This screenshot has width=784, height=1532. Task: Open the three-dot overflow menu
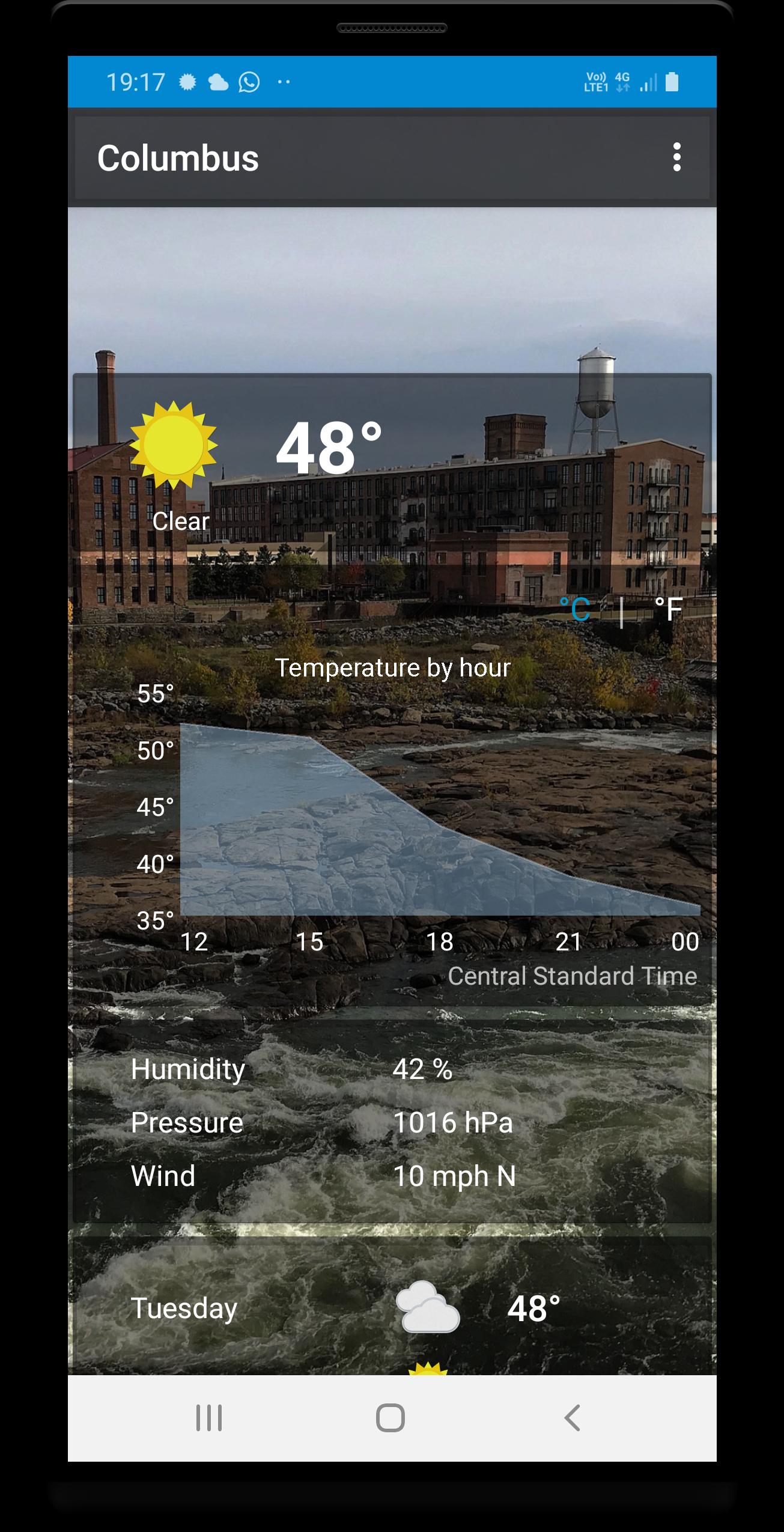click(x=676, y=157)
